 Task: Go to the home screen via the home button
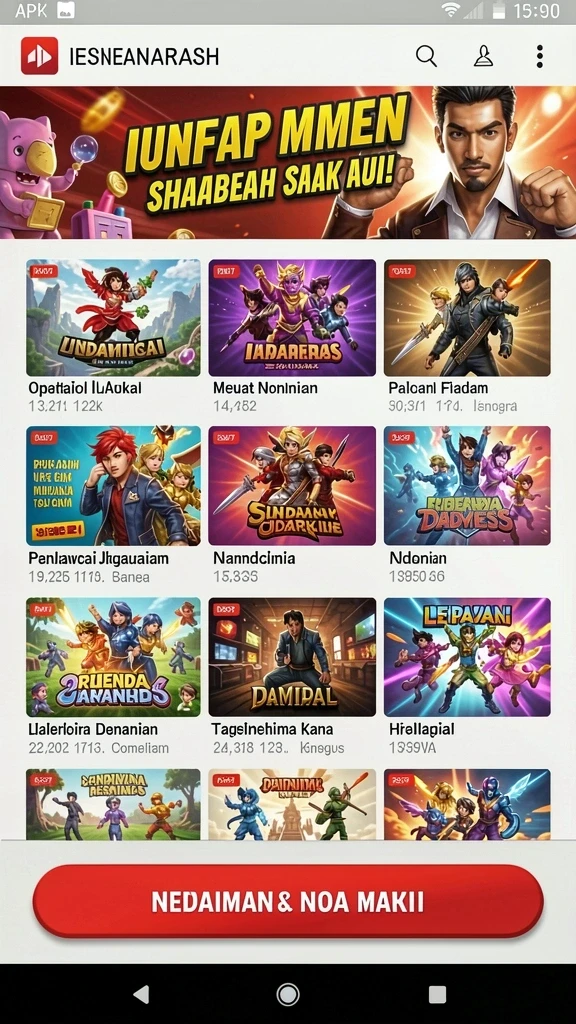point(288,995)
